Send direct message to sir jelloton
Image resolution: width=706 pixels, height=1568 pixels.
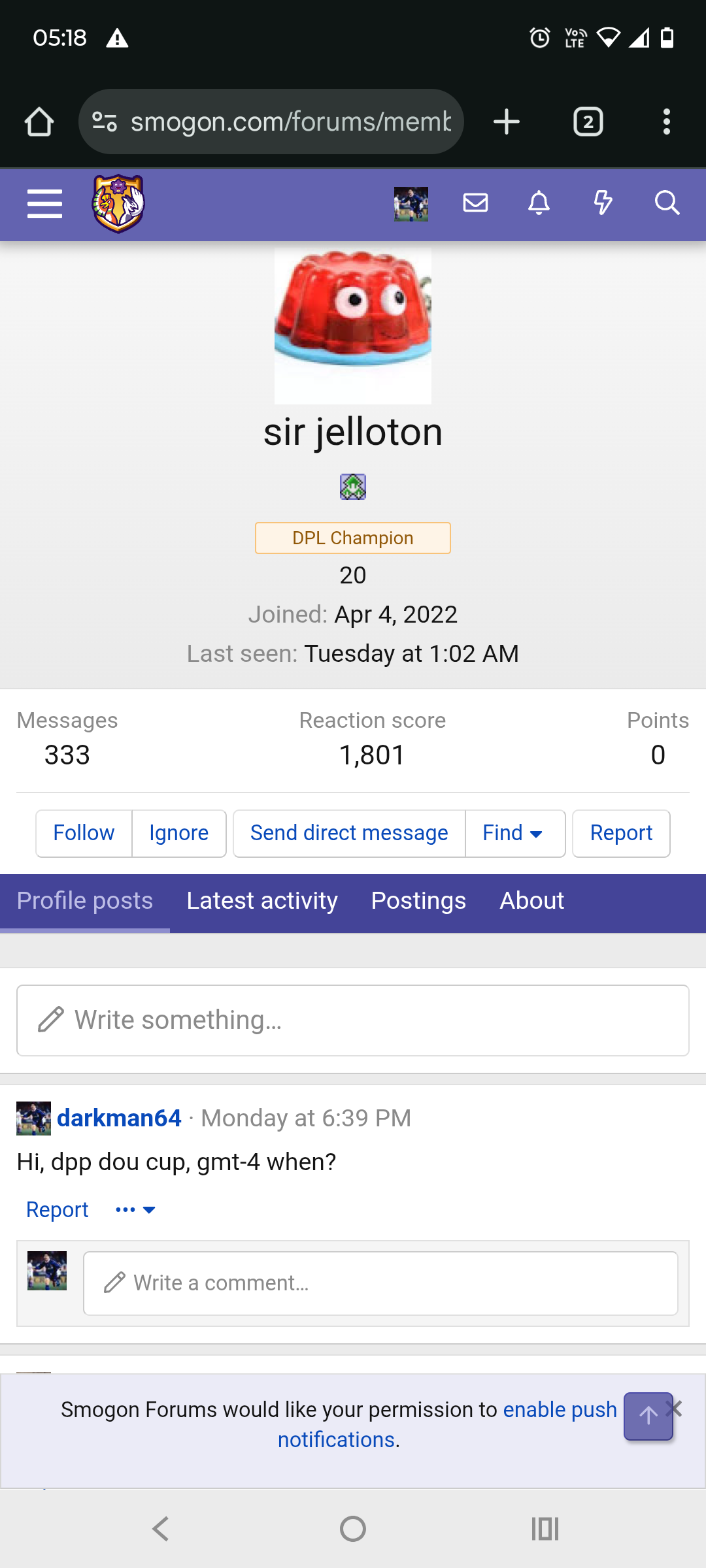pyautogui.click(x=349, y=833)
